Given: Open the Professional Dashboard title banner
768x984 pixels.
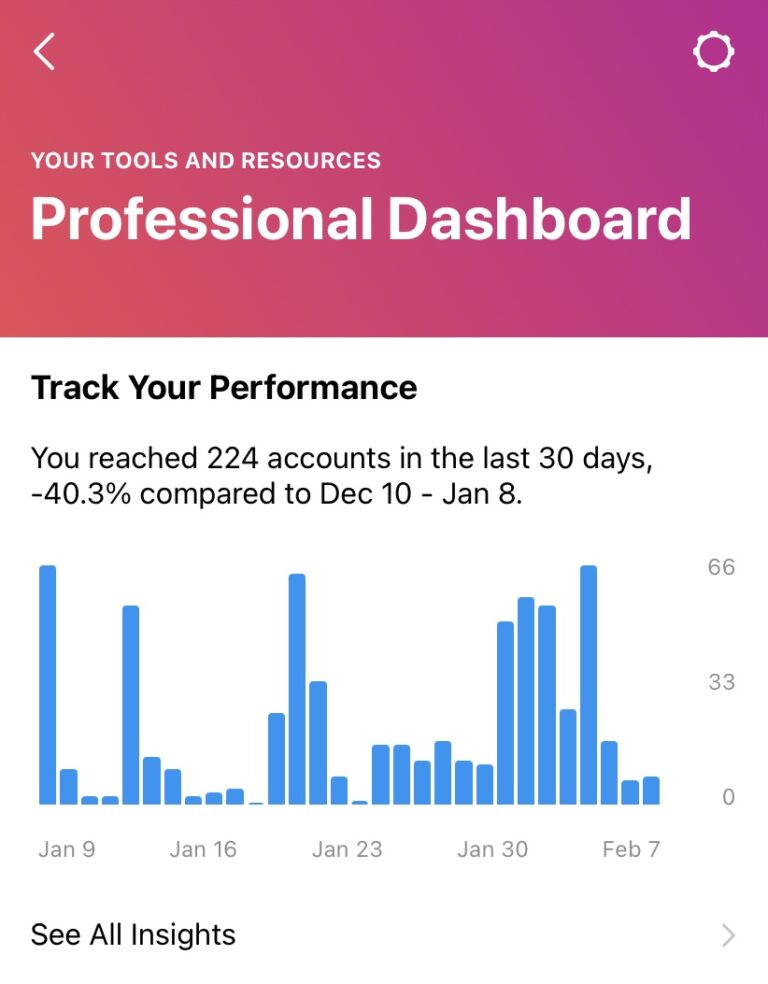Looking at the screenshot, I should [x=362, y=218].
